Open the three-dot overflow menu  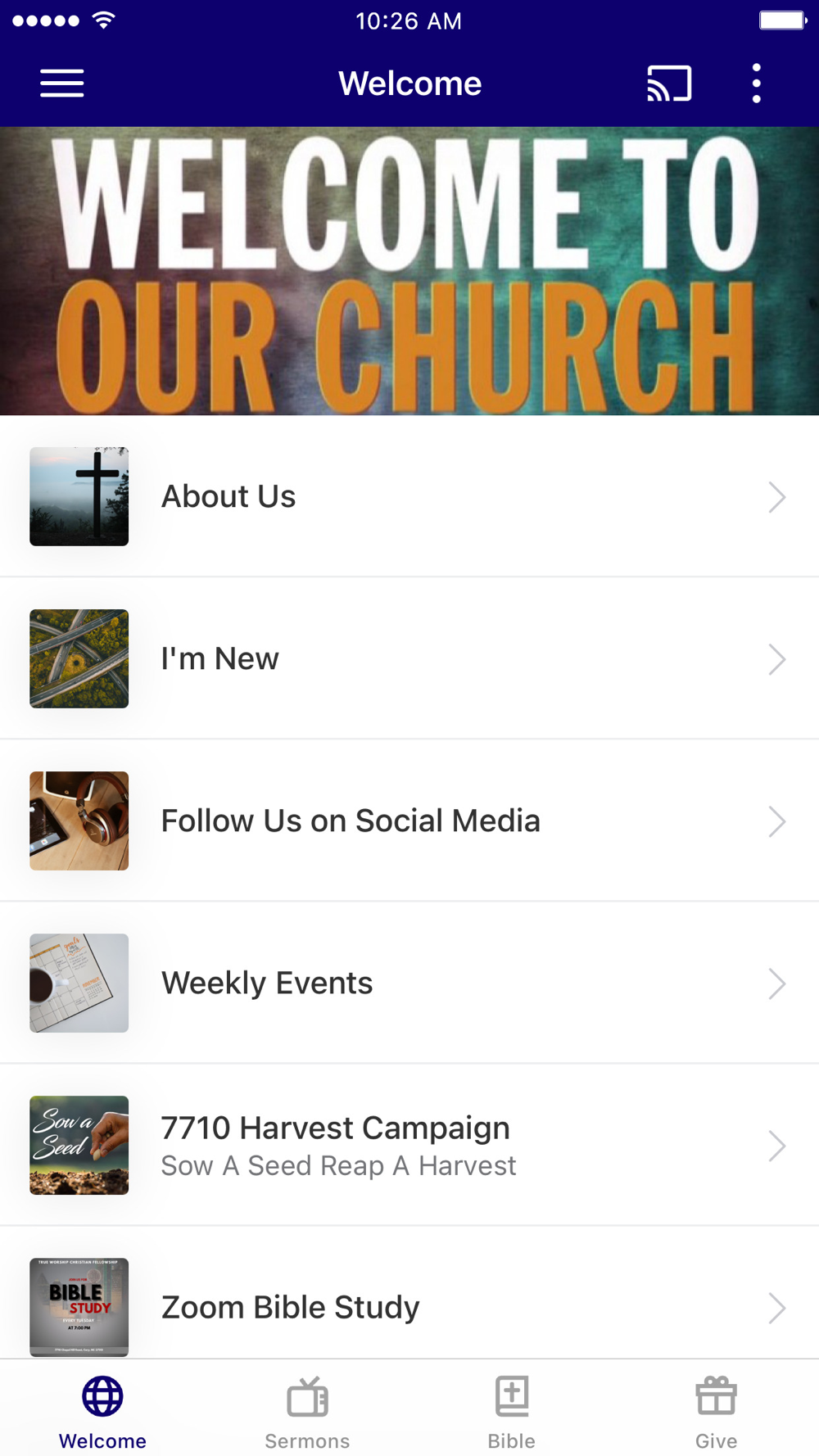756,84
